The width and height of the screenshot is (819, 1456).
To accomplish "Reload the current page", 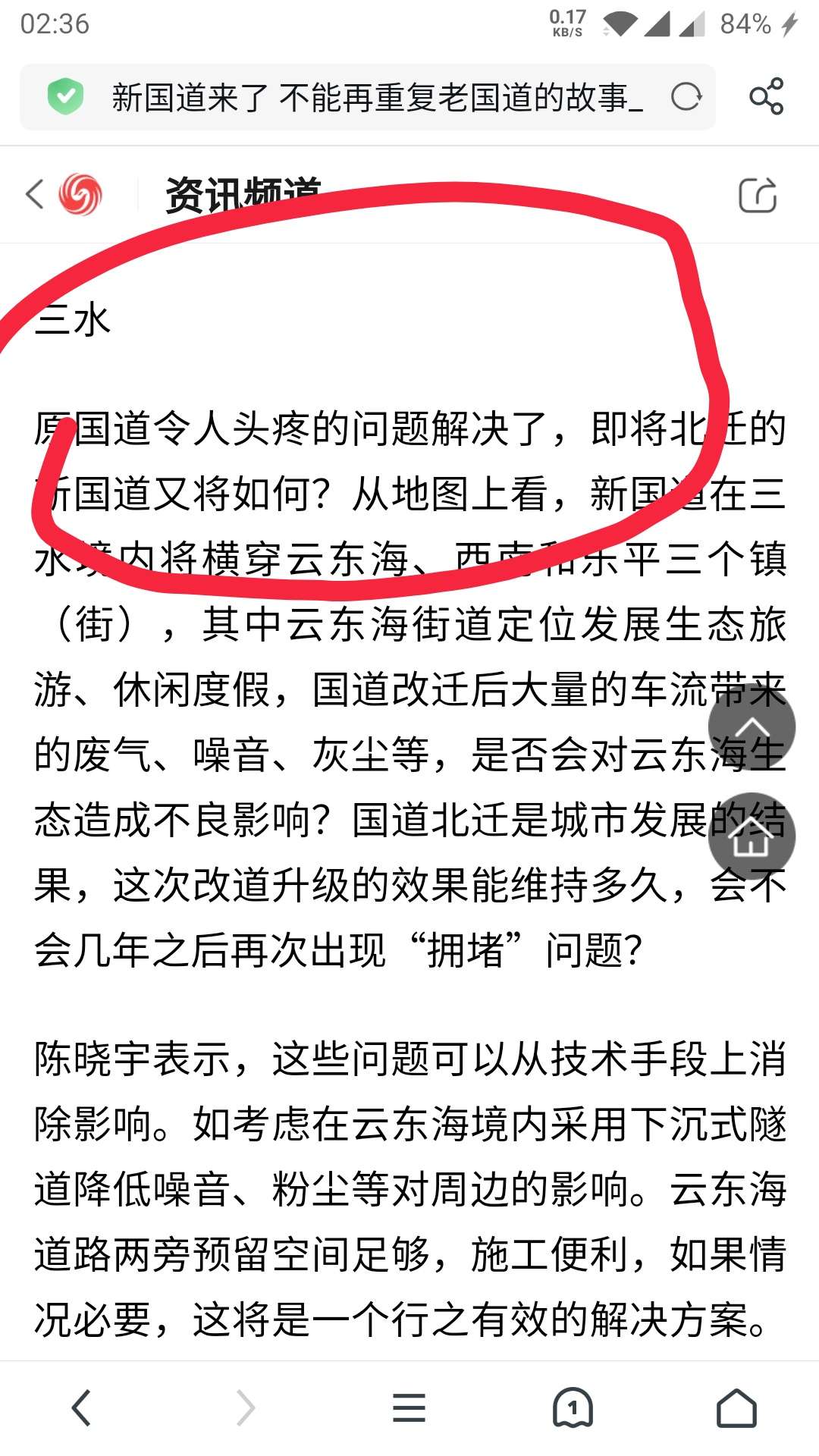I will (x=686, y=97).
